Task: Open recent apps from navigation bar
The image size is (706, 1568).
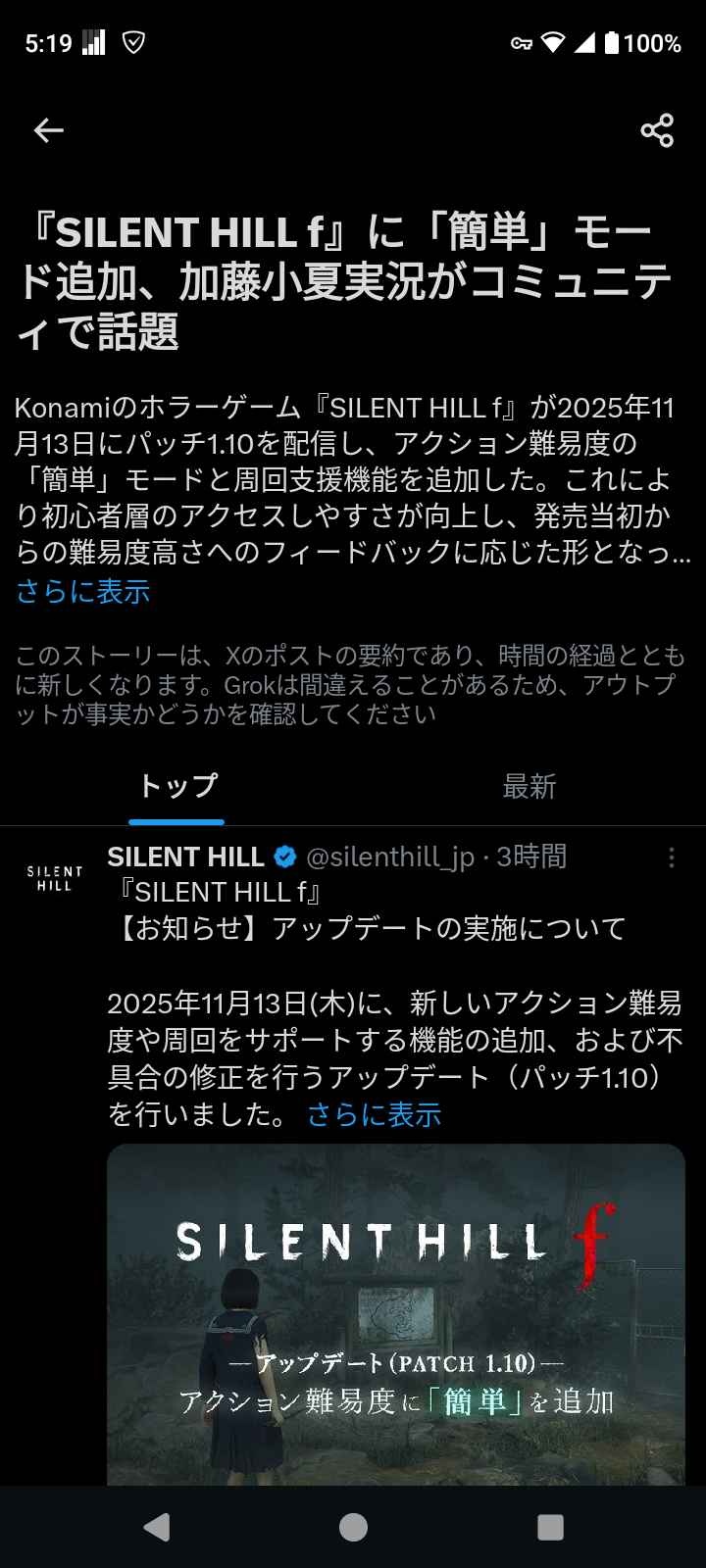Action: (x=550, y=1527)
